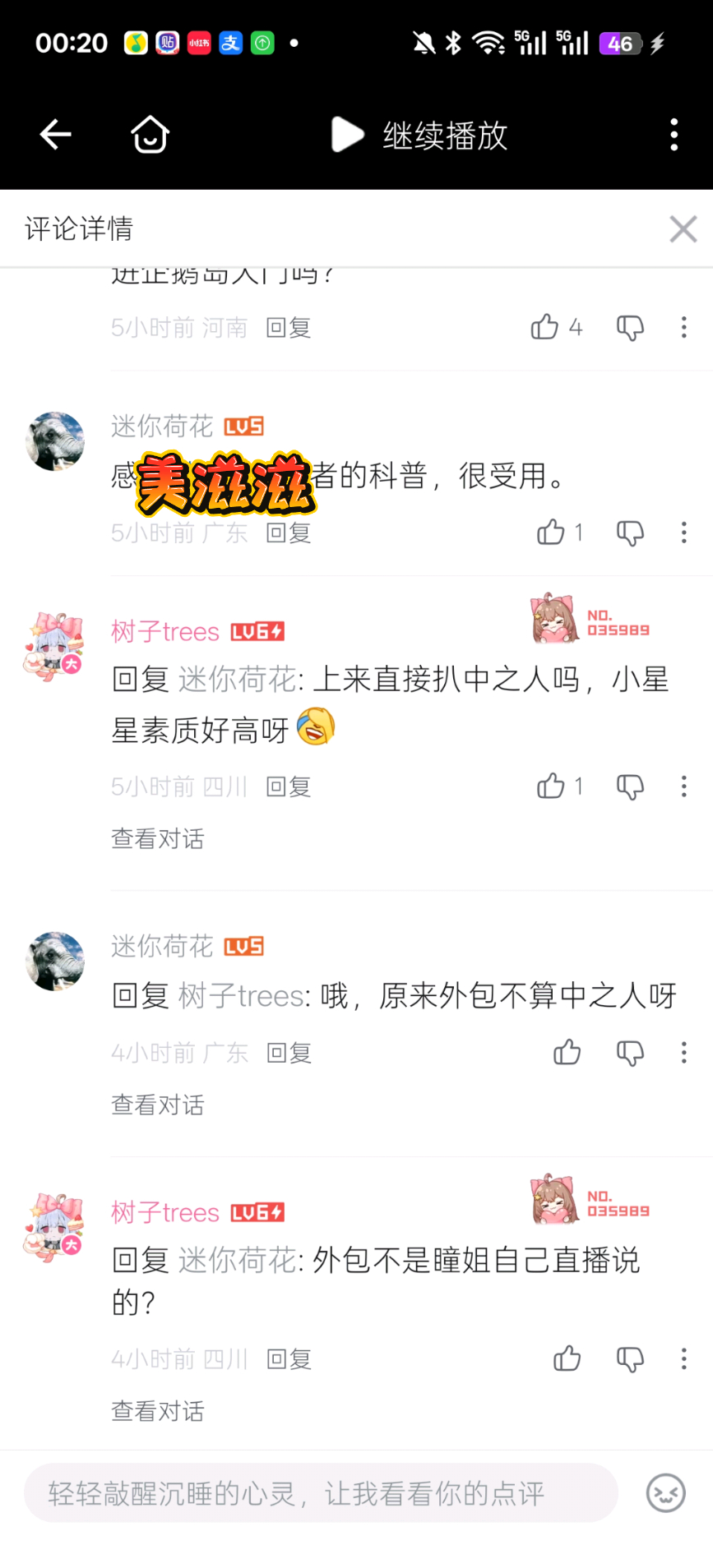The width and height of the screenshot is (713, 1568).
Task: View conversation under 树子trees' 瞳姐 reply
Action: [x=157, y=1411]
